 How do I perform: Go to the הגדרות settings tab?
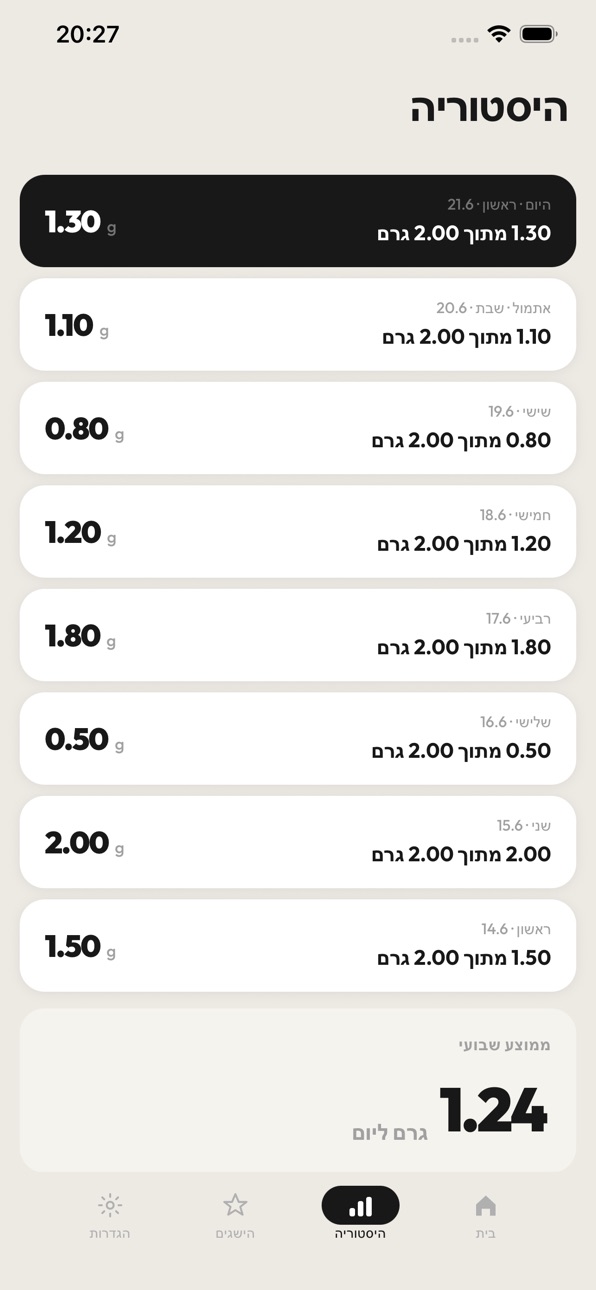point(110,1216)
